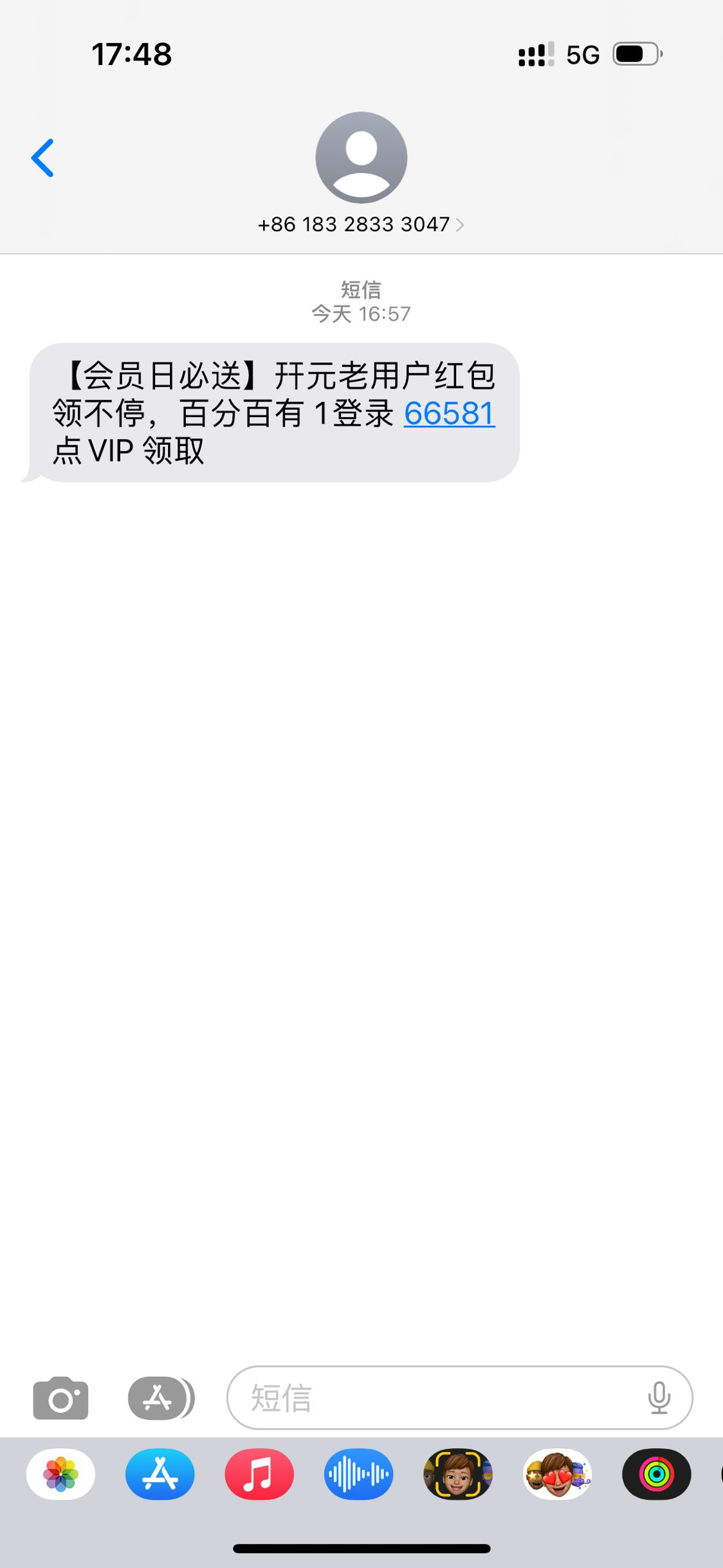
Task: Open the camera to attach a photo
Action: coord(60,1398)
